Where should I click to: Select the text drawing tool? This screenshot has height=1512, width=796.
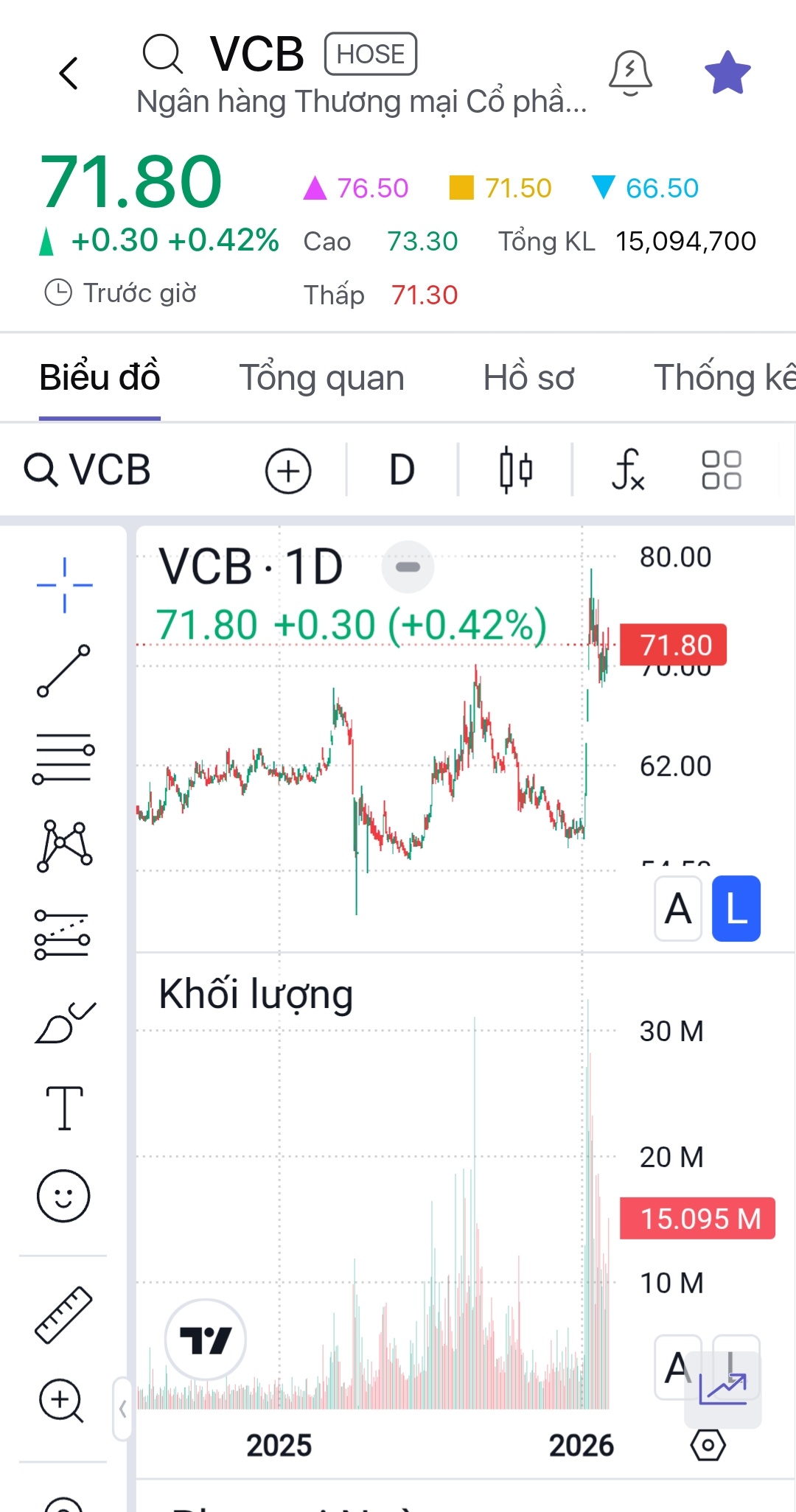pyautogui.click(x=64, y=1107)
